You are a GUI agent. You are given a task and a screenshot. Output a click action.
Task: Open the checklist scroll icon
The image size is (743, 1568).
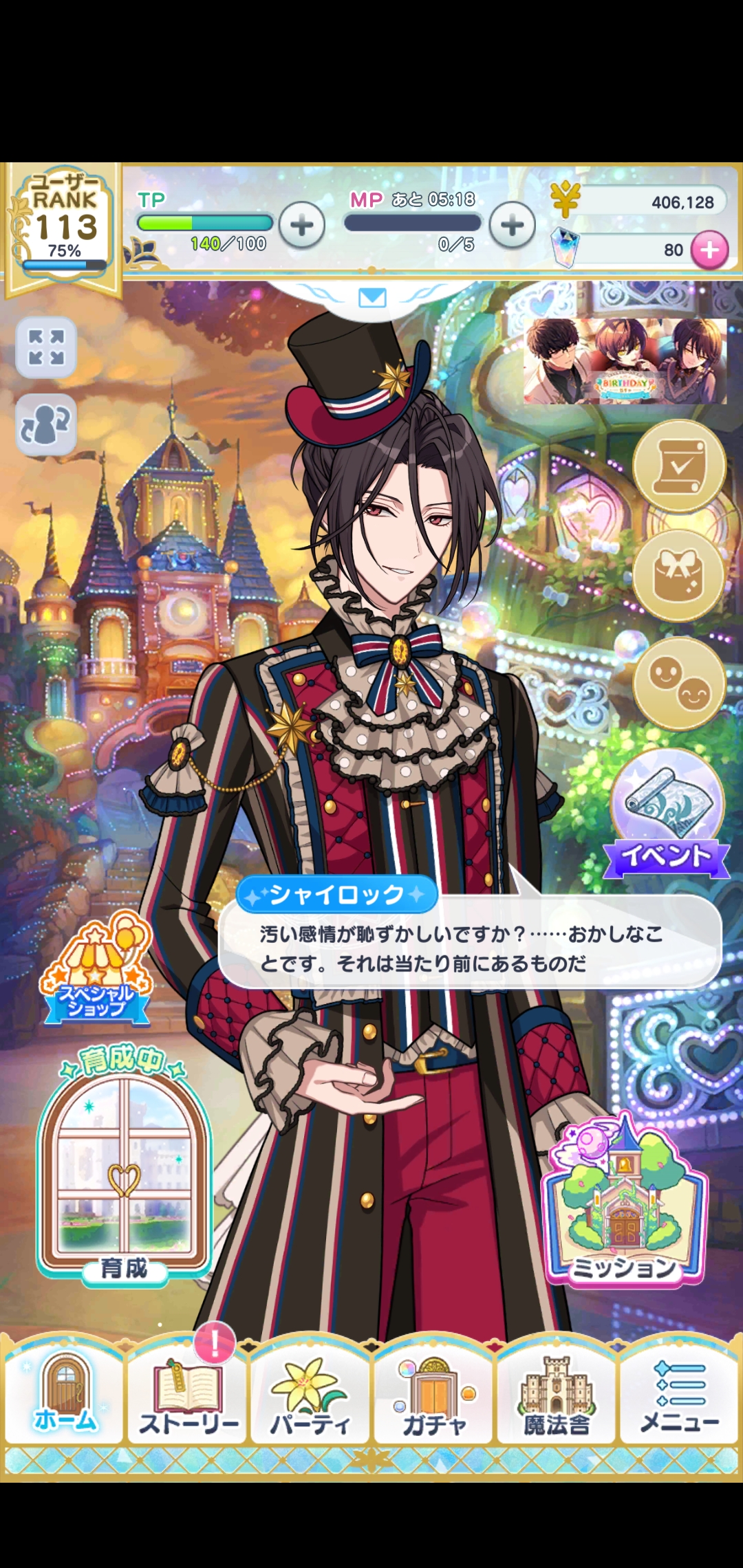pyautogui.click(x=679, y=466)
